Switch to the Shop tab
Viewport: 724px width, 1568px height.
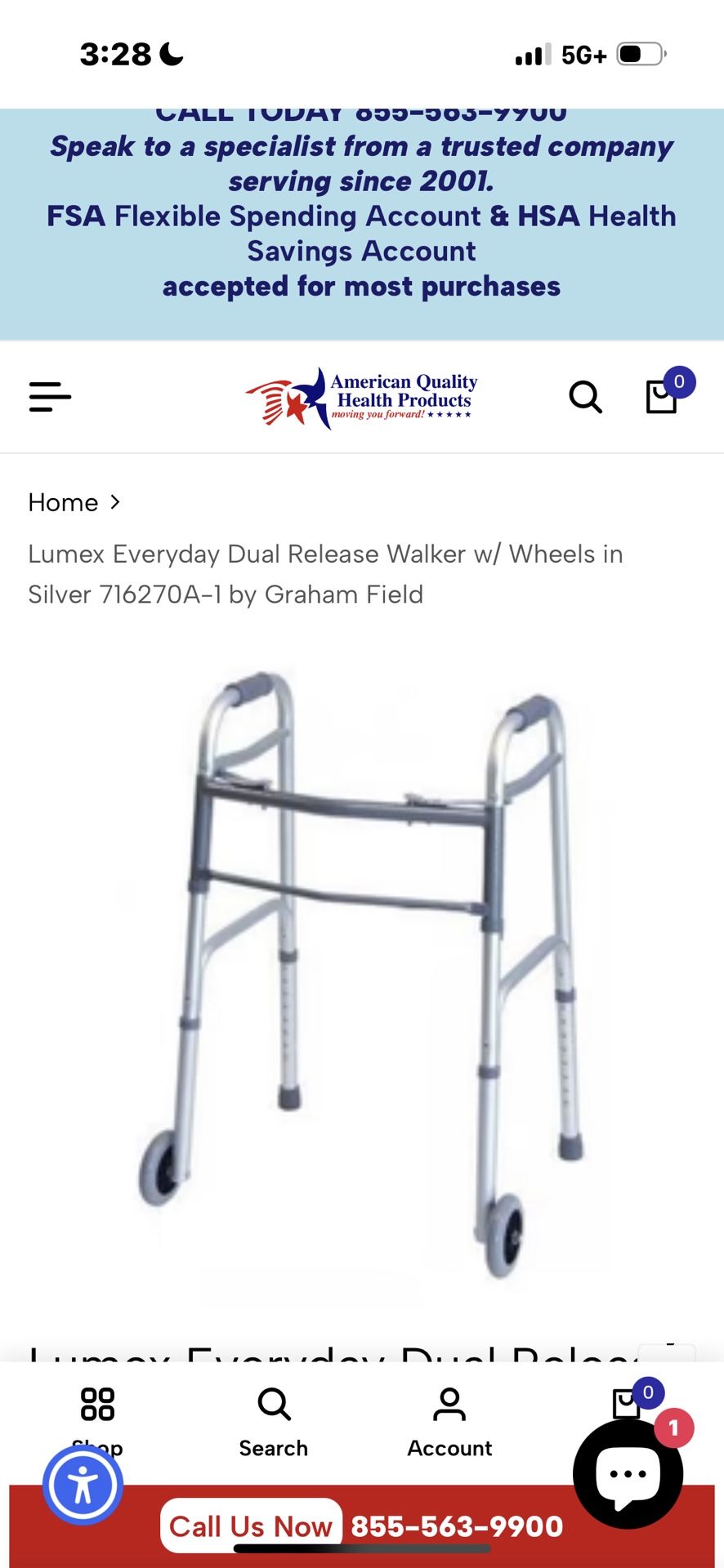97,1422
